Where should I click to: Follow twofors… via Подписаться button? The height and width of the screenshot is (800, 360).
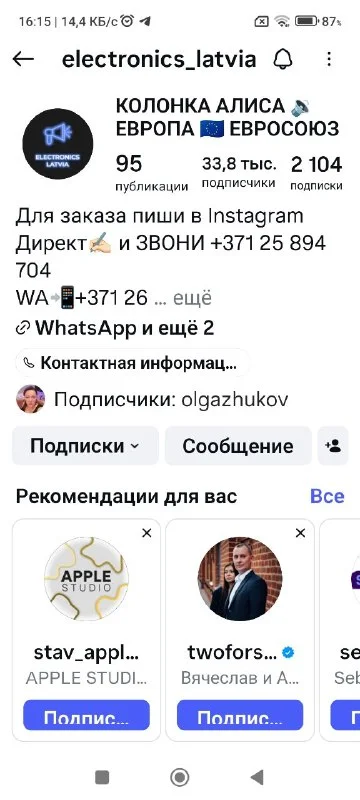click(x=240, y=715)
